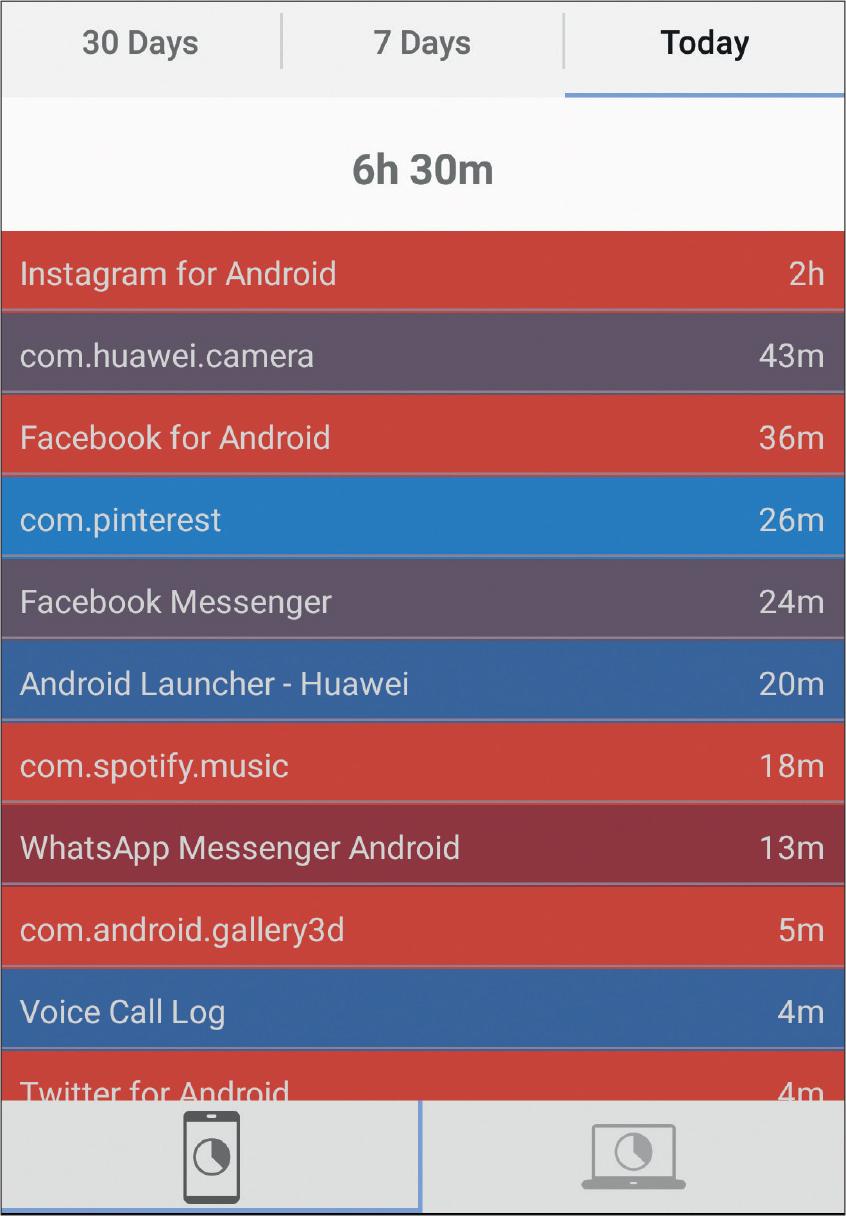Screen dimensions: 846x1216
Task: Switch to the 30 Days tab
Action: pos(140,44)
